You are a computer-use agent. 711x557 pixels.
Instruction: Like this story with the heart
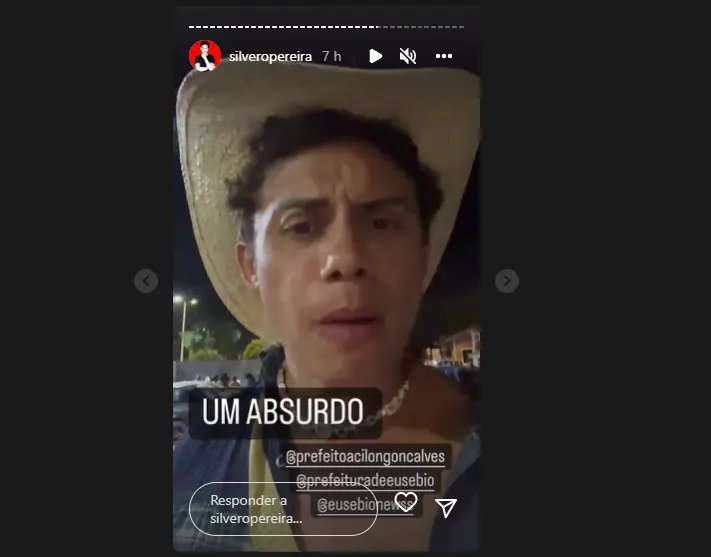click(405, 502)
